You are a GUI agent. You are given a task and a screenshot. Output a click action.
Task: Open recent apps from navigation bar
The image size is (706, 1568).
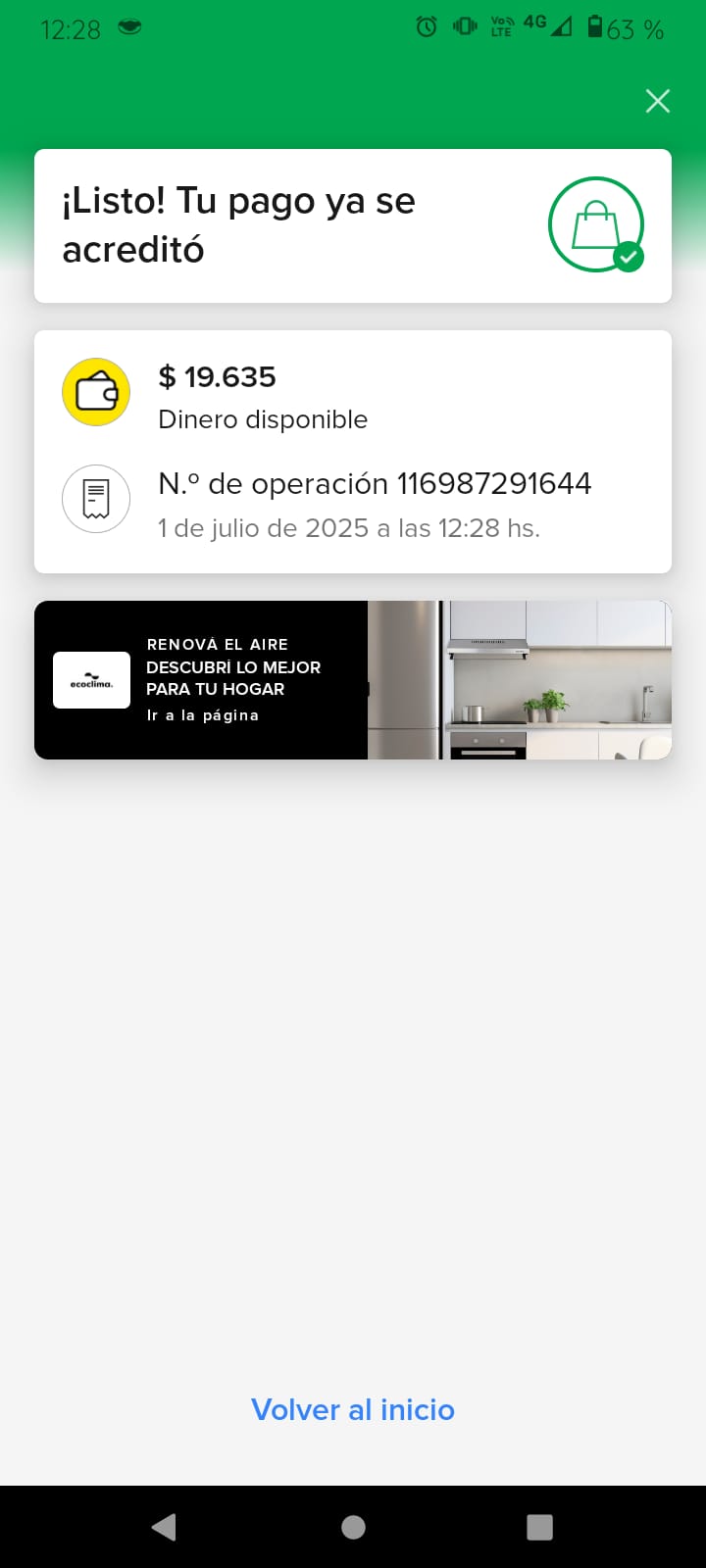click(x=539, y=1527)
